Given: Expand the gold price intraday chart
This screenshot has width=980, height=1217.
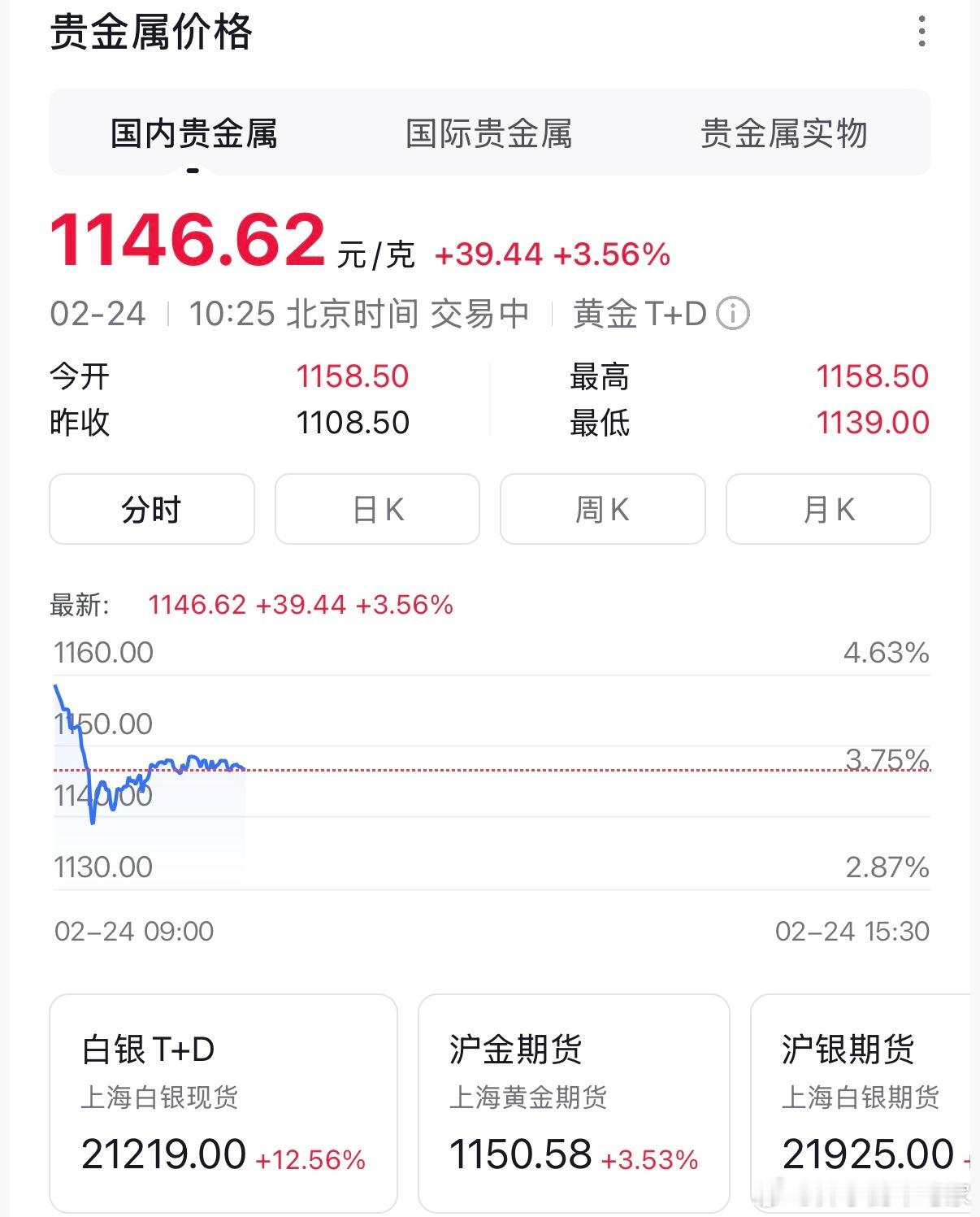Looking at the screenshot, I should [488, 772].
